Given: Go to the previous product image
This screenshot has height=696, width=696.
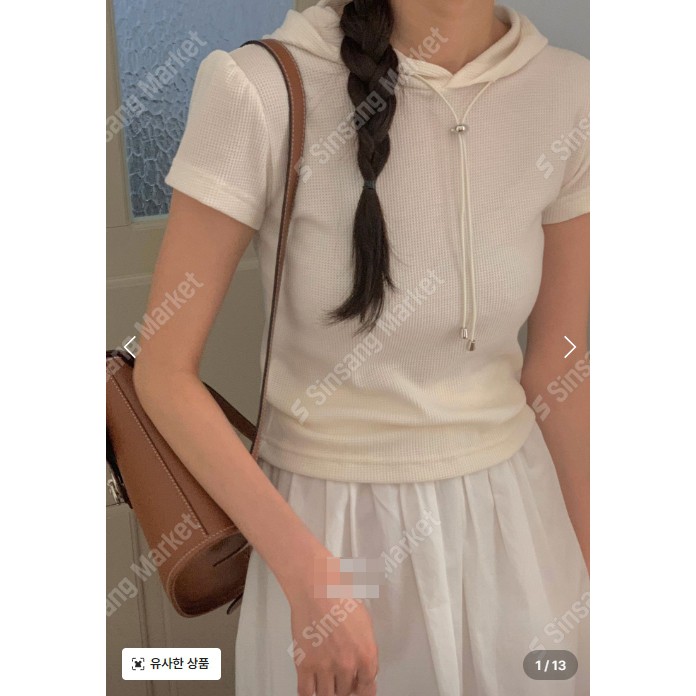Looking at the screenshot, I should point(129,347).
